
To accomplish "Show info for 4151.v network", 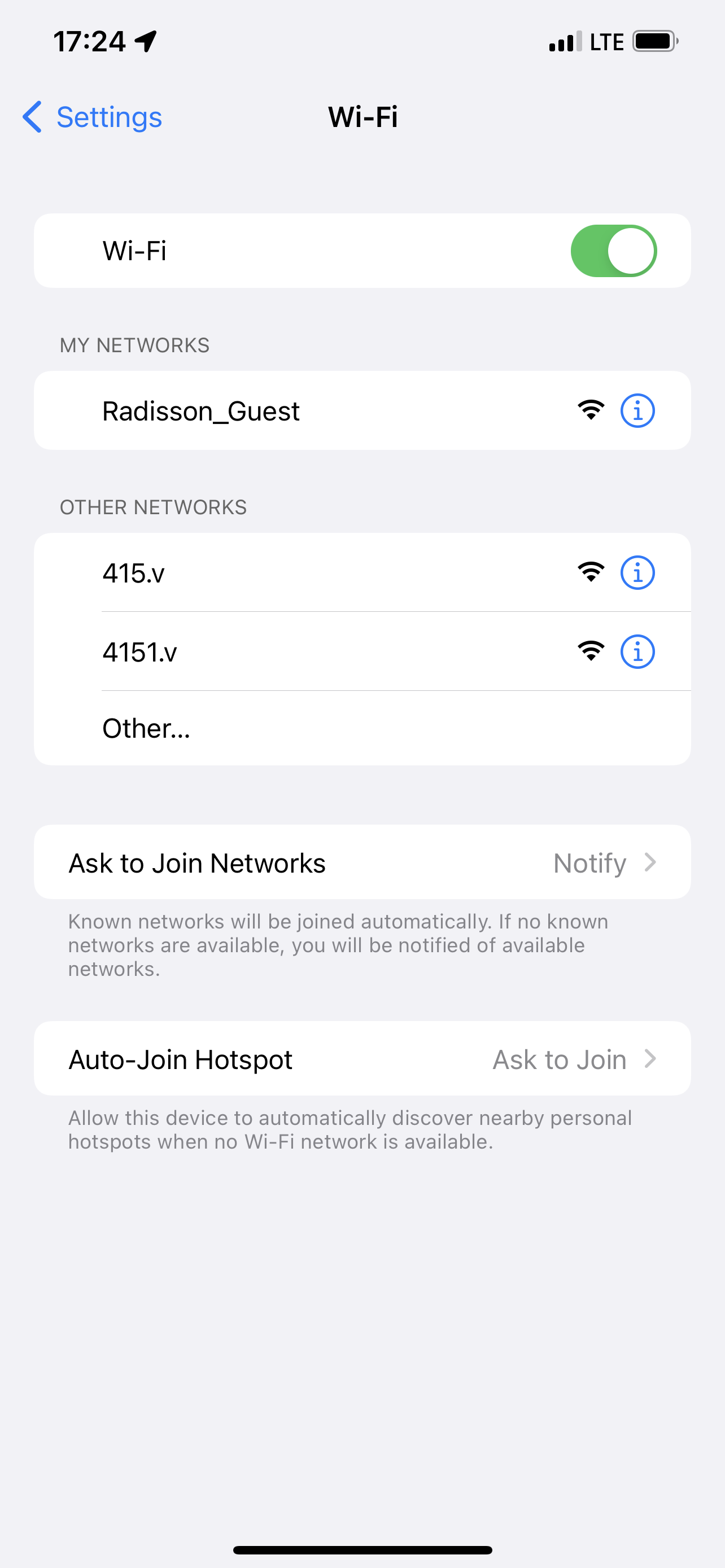I will pyautogui.click(x=637, y=652).
